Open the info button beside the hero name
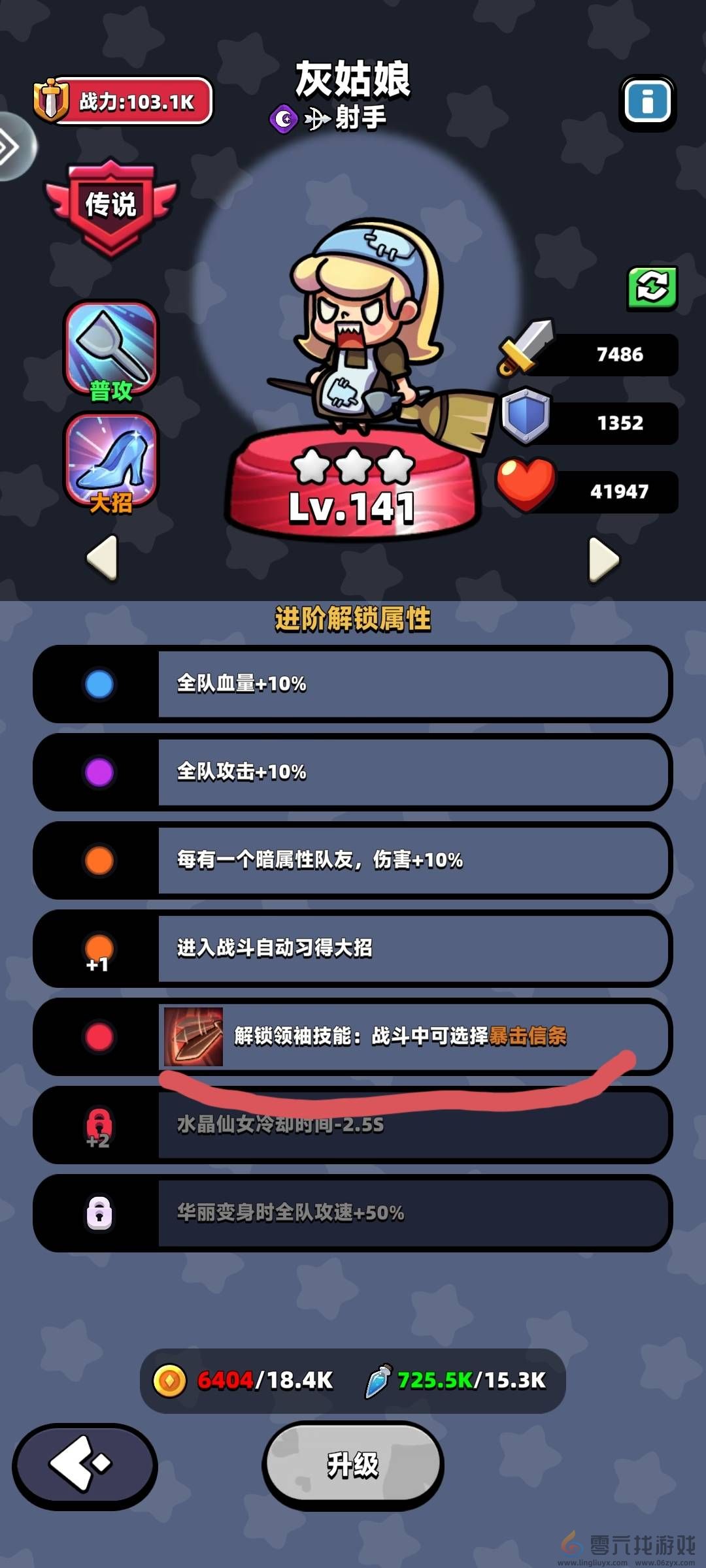706x1568 pixels. [648, 101]
